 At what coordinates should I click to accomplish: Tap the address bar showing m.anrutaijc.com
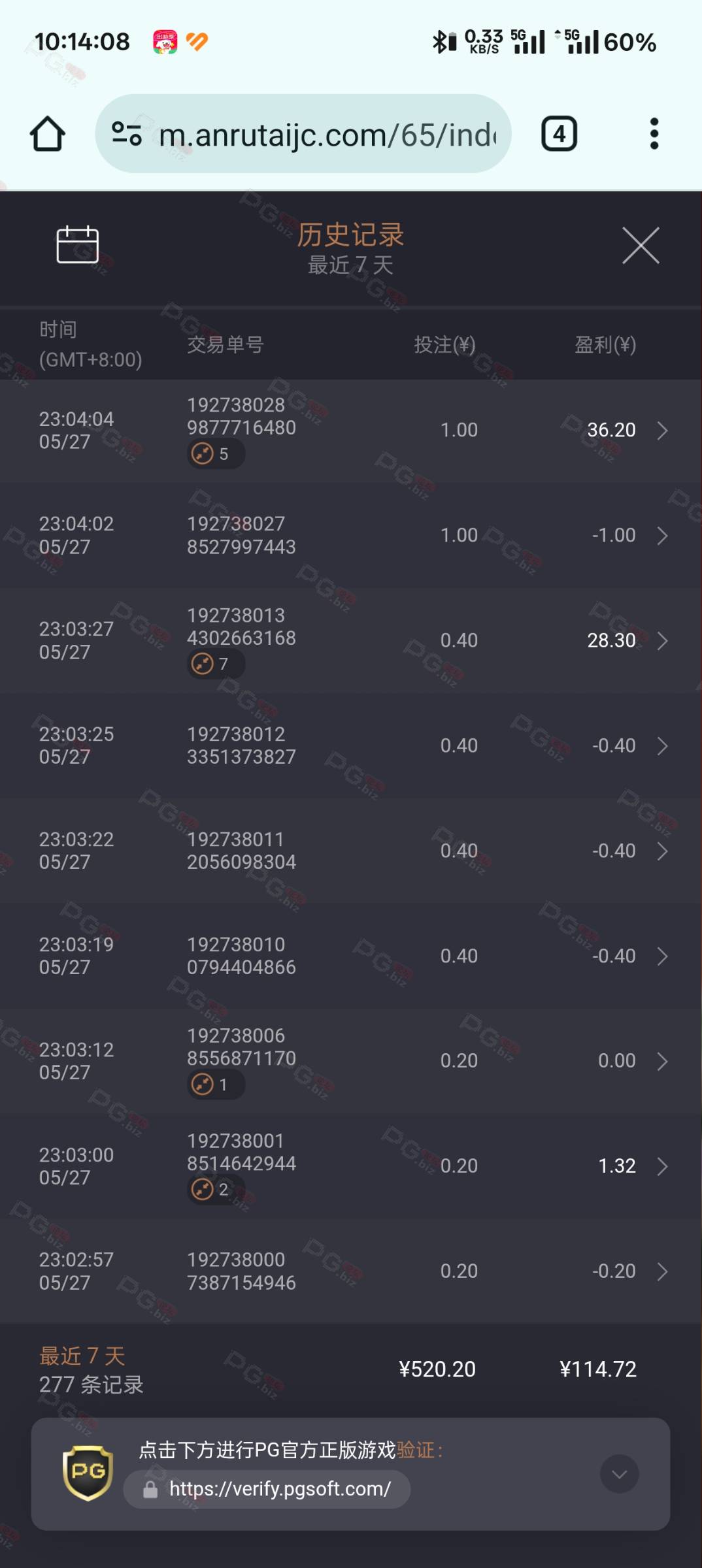303,134
